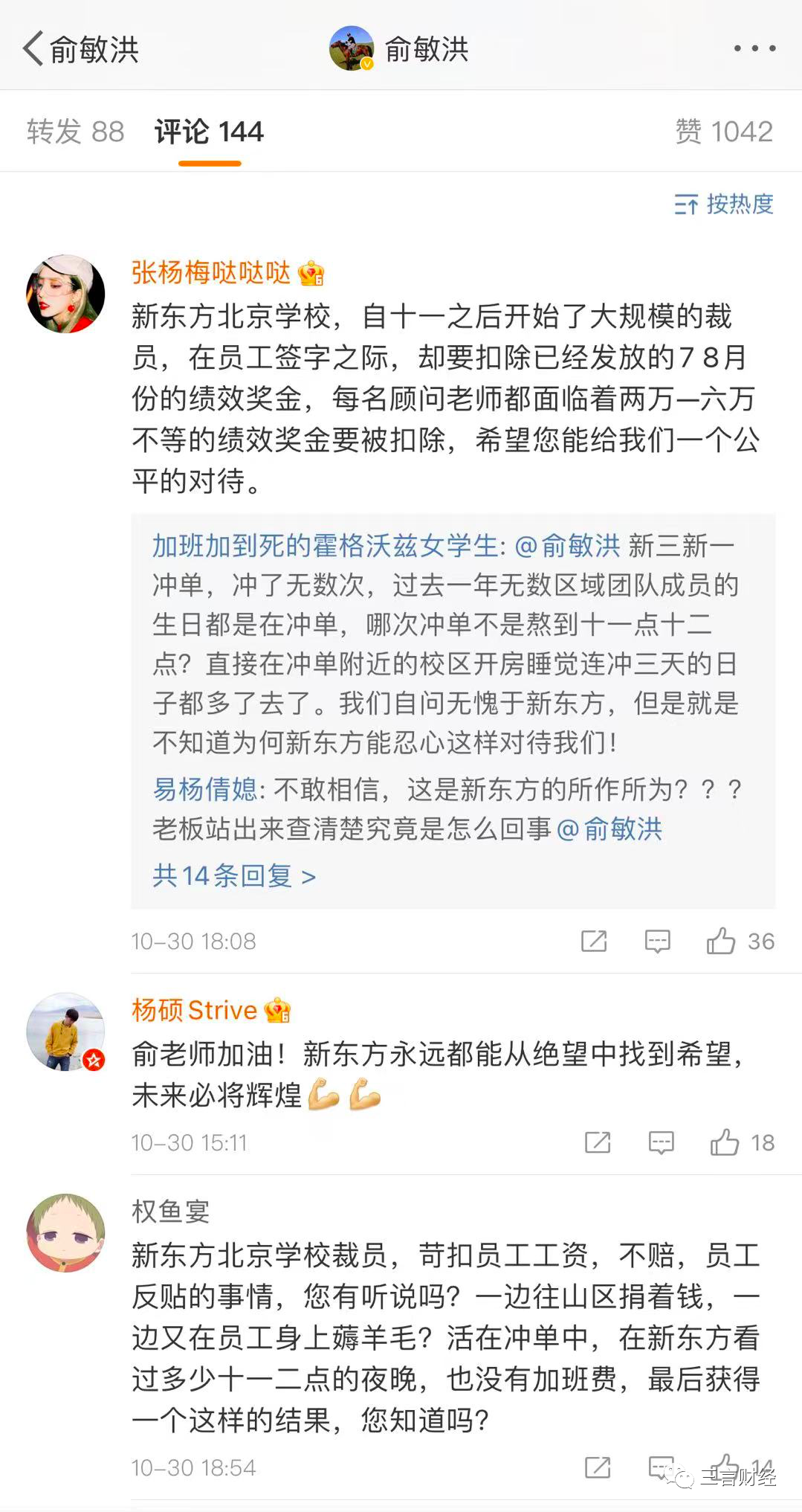Reply to 张杨梅哒哒哒's comment
The height and width of the screenshot is (1512, 802).
click(x=657, y=941)
